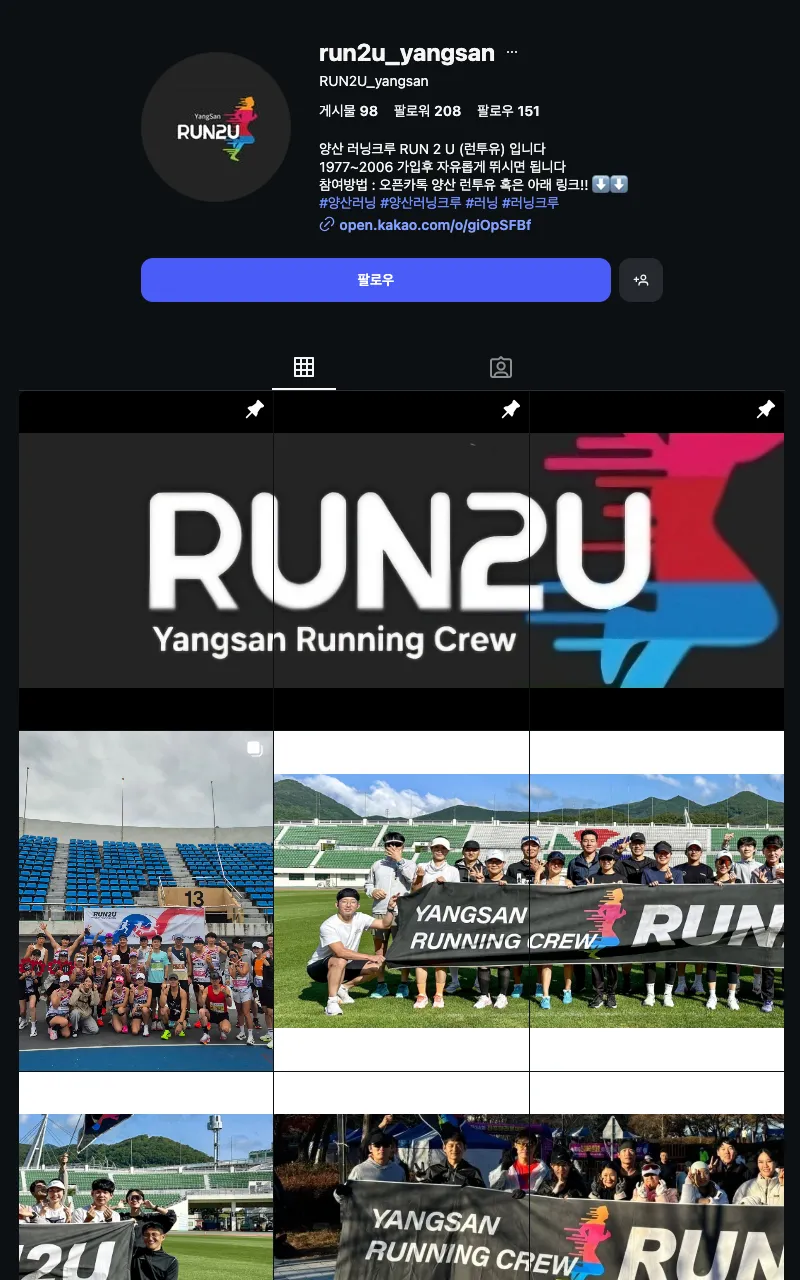The height and width of the screenshot is (1280, 800).
Task: Click the link chain icon beside the kakao URL
Action: pyautogui.click(x=326, y=224)
